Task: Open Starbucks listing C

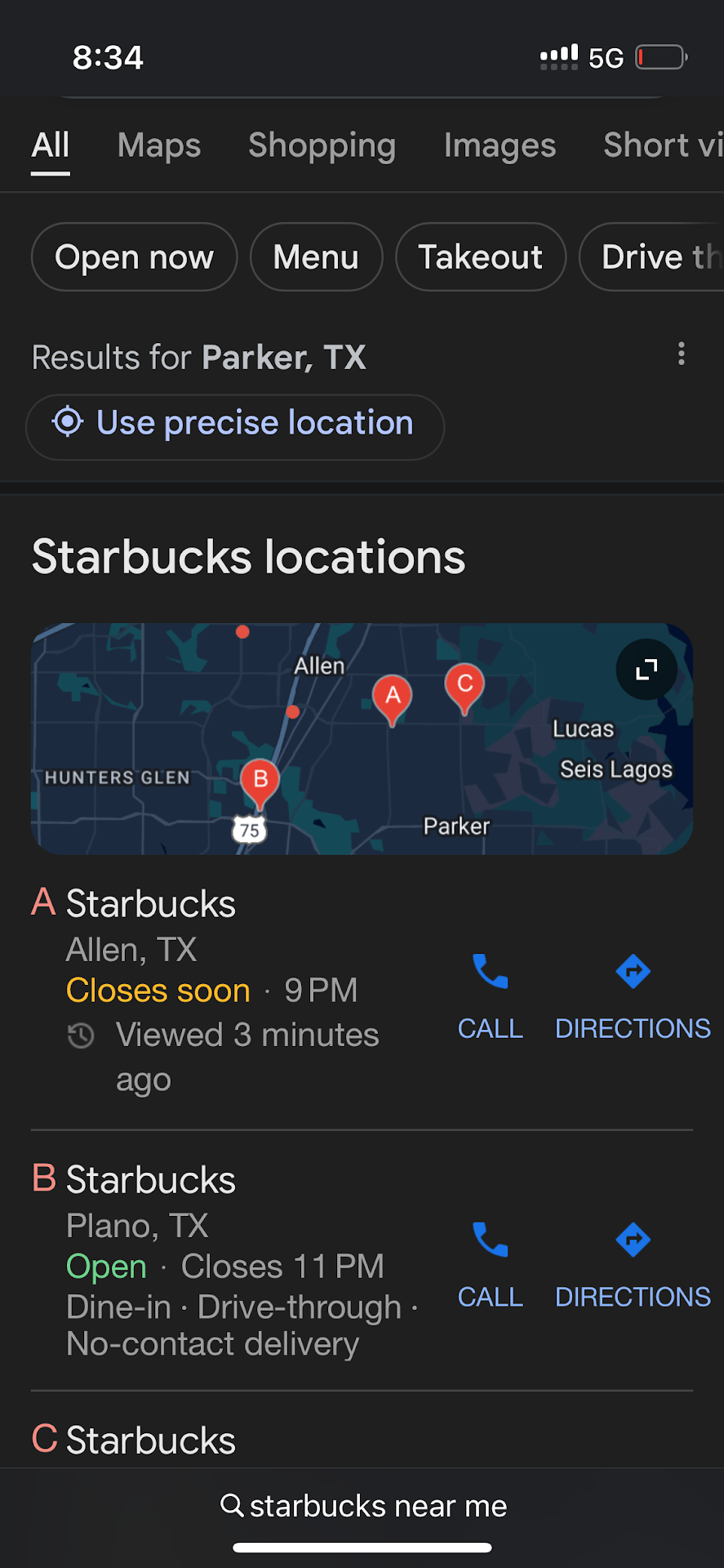Action: tap(151, 1441)
